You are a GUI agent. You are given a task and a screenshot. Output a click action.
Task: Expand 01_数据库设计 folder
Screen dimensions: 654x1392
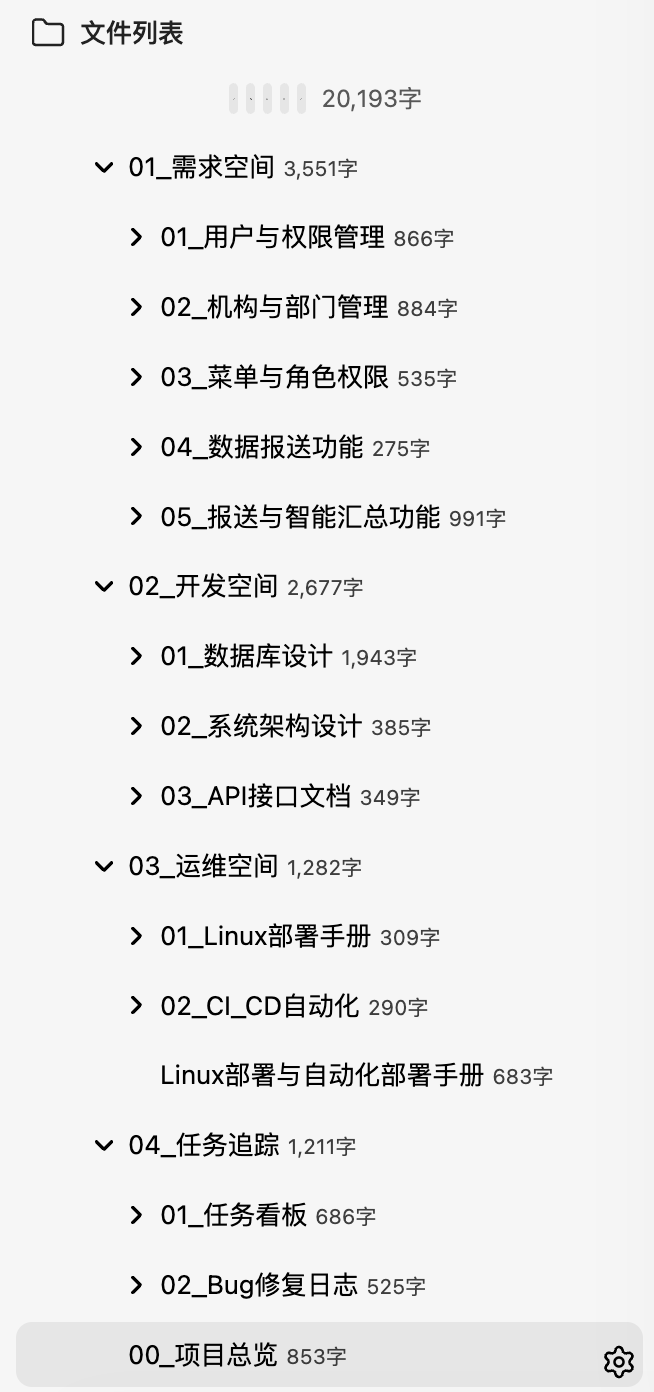[136, 657]
